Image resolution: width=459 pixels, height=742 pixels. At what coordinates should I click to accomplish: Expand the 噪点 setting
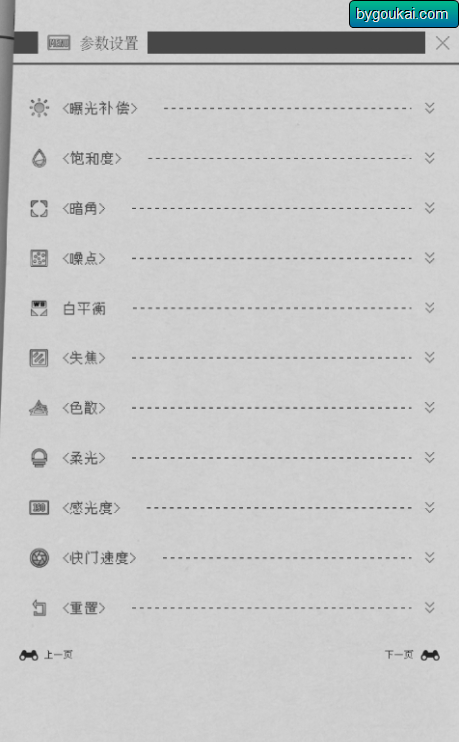(x=429, y=258)
